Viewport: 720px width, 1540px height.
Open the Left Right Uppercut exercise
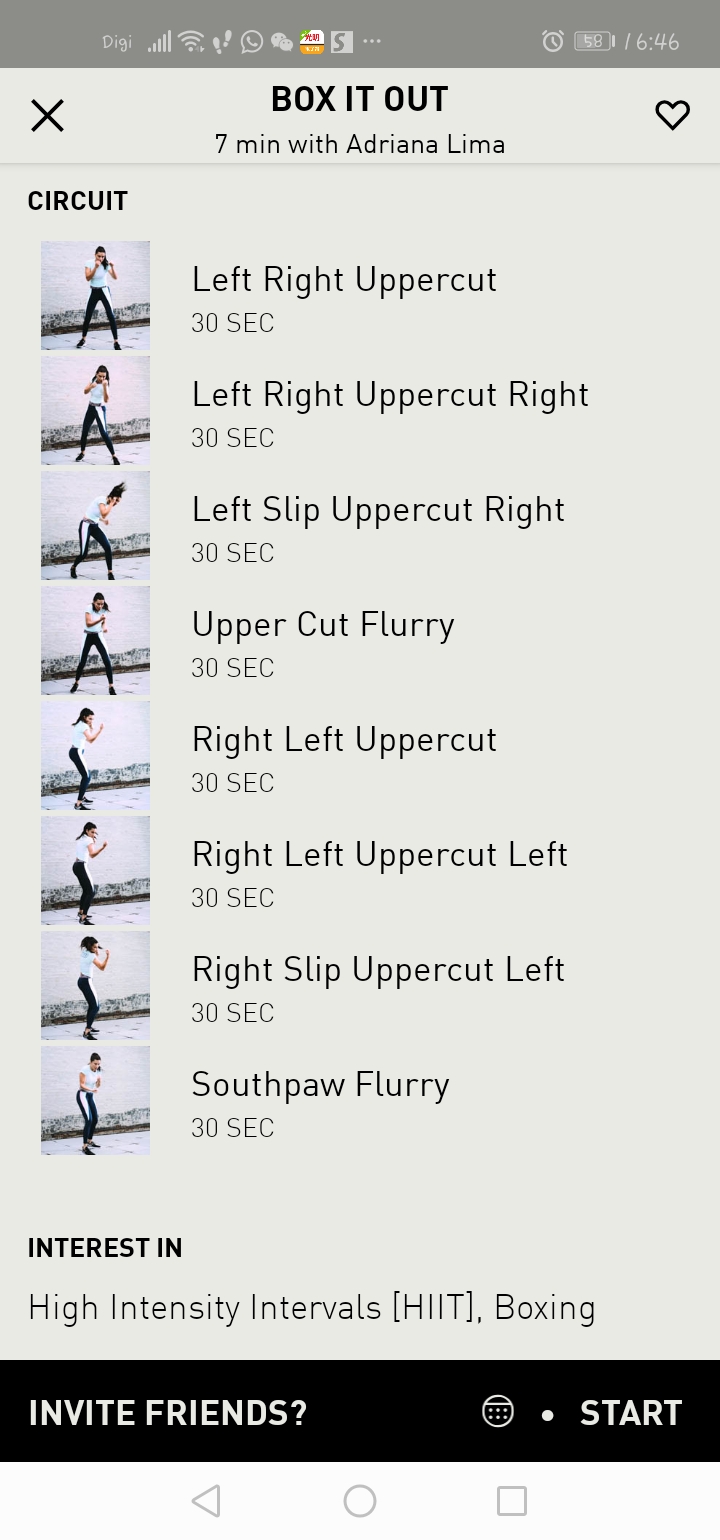[x=360, y=296]
